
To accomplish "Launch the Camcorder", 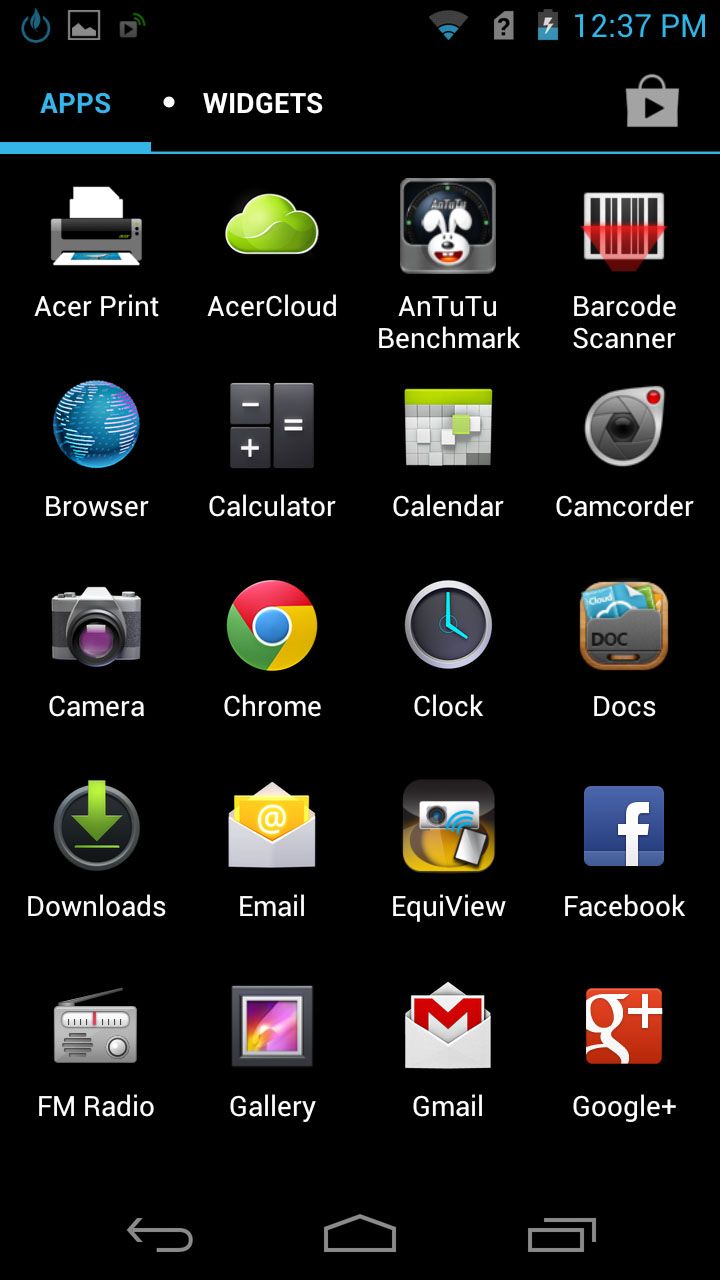I will click(624, 425).
